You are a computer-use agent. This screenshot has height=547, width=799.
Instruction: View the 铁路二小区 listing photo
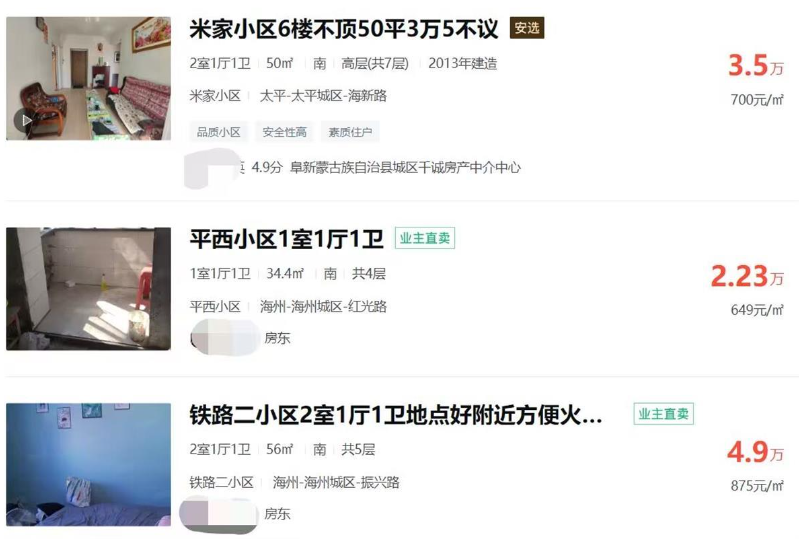88,464
